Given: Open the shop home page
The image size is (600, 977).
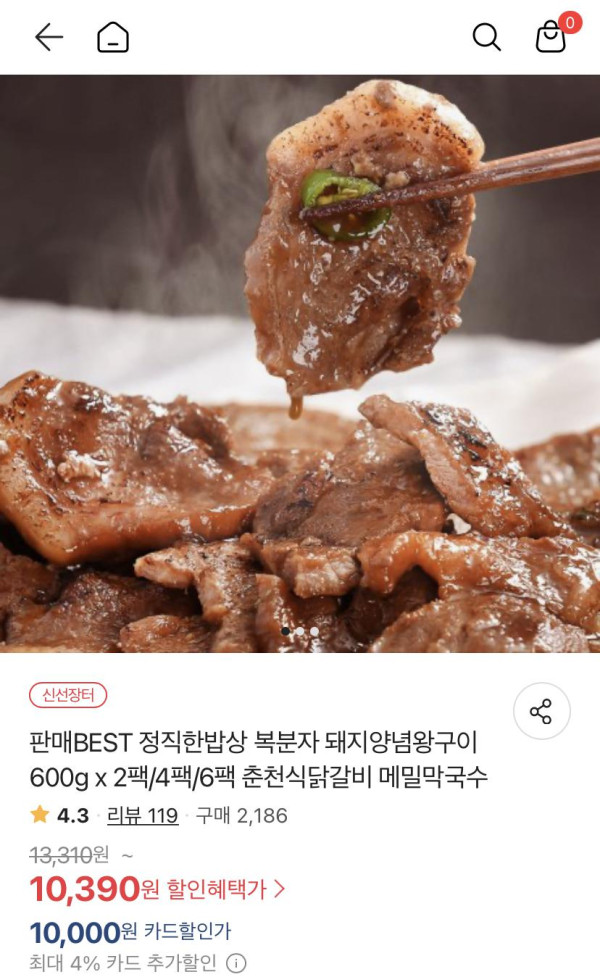Looking at the screenshot, I should (113, 38).
